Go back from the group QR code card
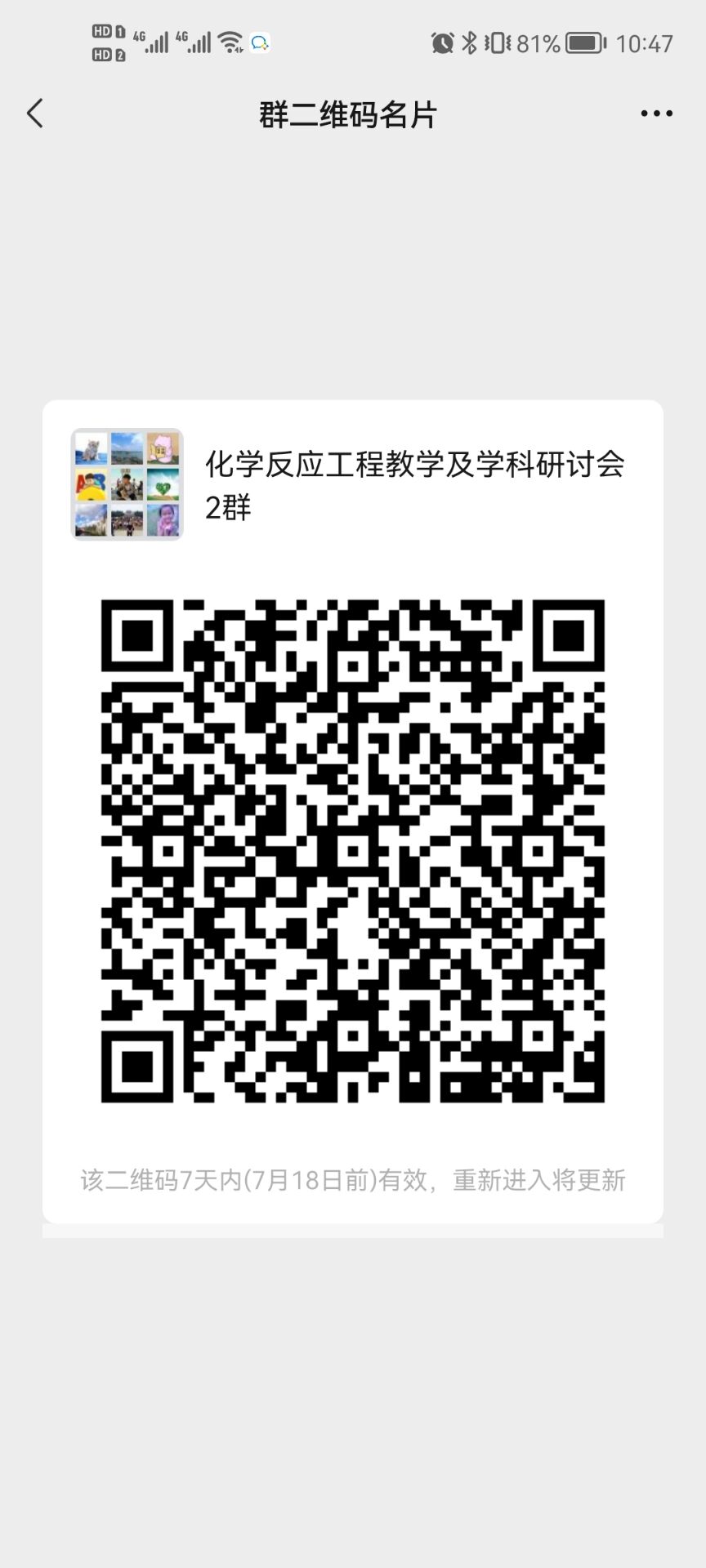The height and width of the screenshot is (1568, 706). point(35,114)
